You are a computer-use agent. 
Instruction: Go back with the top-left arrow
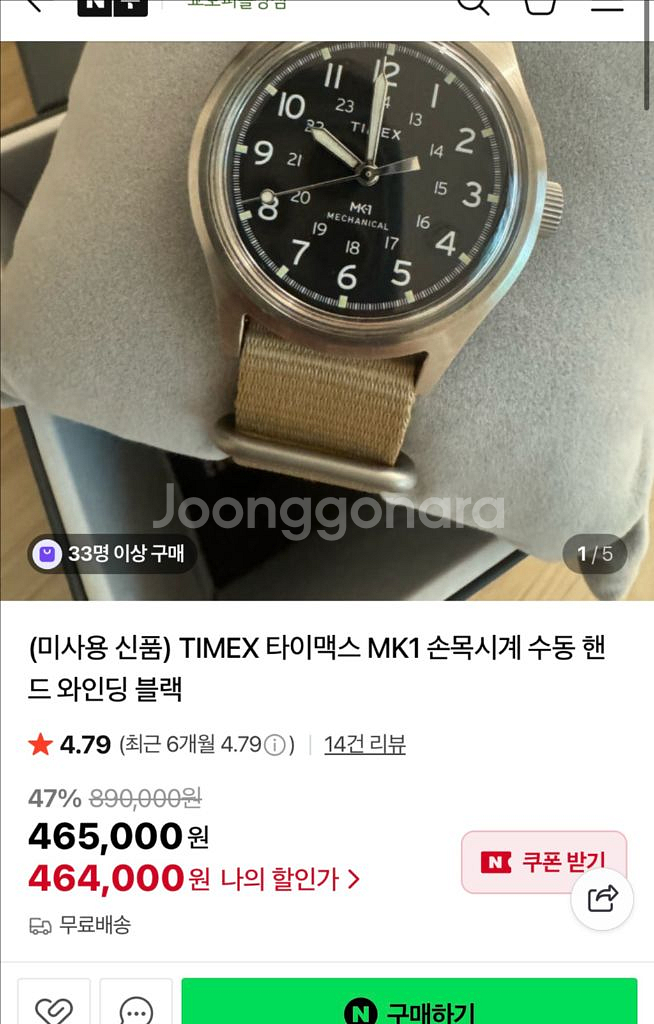(x=34, y=4)
